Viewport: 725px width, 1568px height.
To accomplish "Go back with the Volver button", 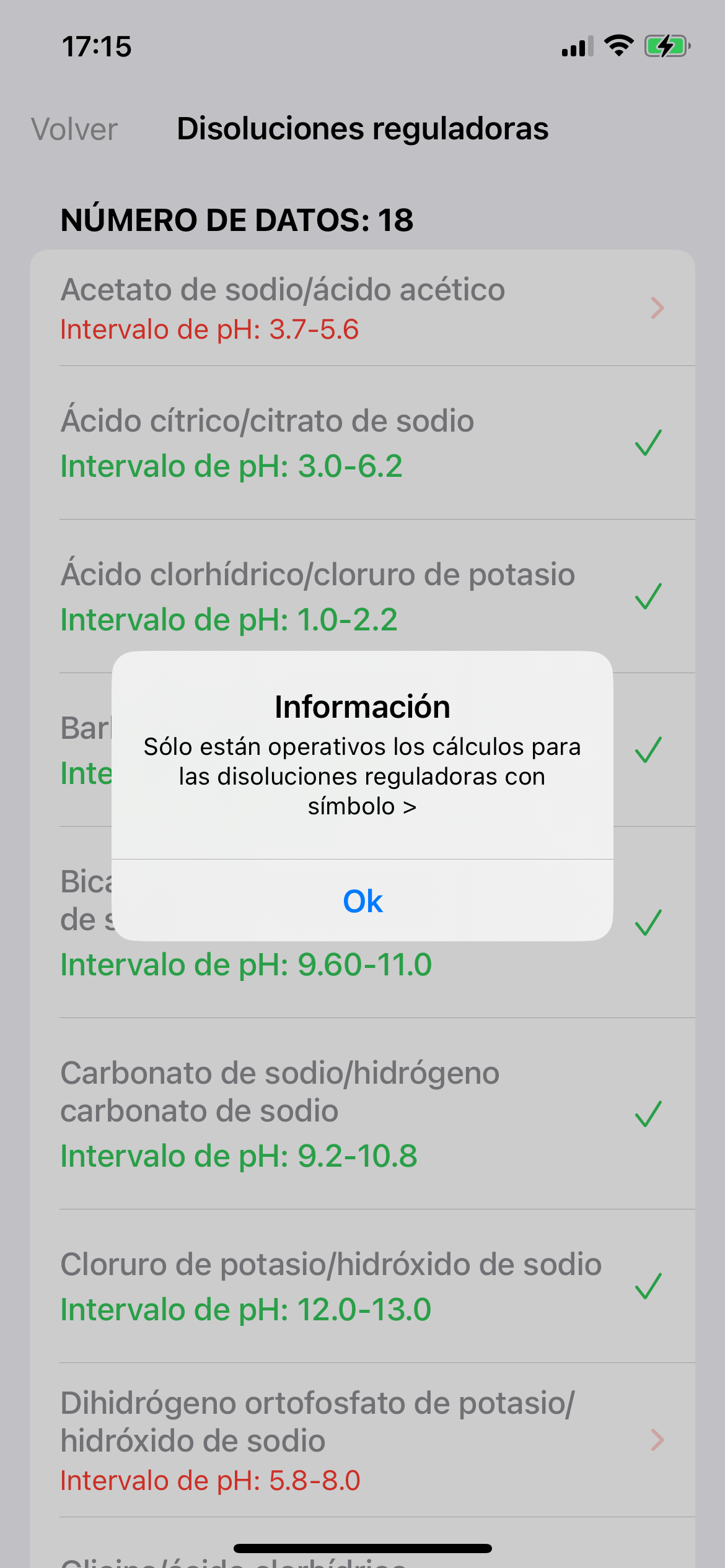I will (x=74, y=129).
